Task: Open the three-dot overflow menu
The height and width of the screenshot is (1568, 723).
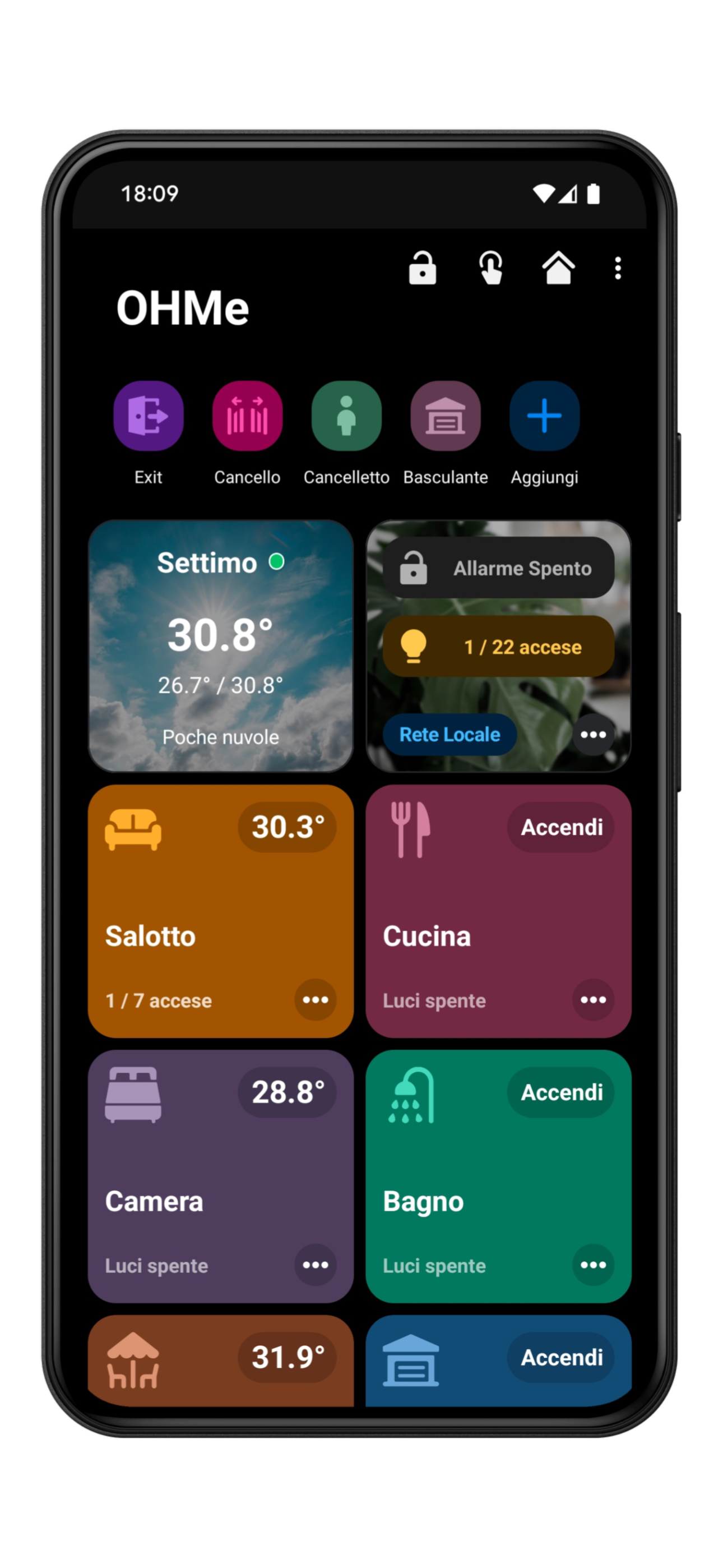Action: [618, 268]
